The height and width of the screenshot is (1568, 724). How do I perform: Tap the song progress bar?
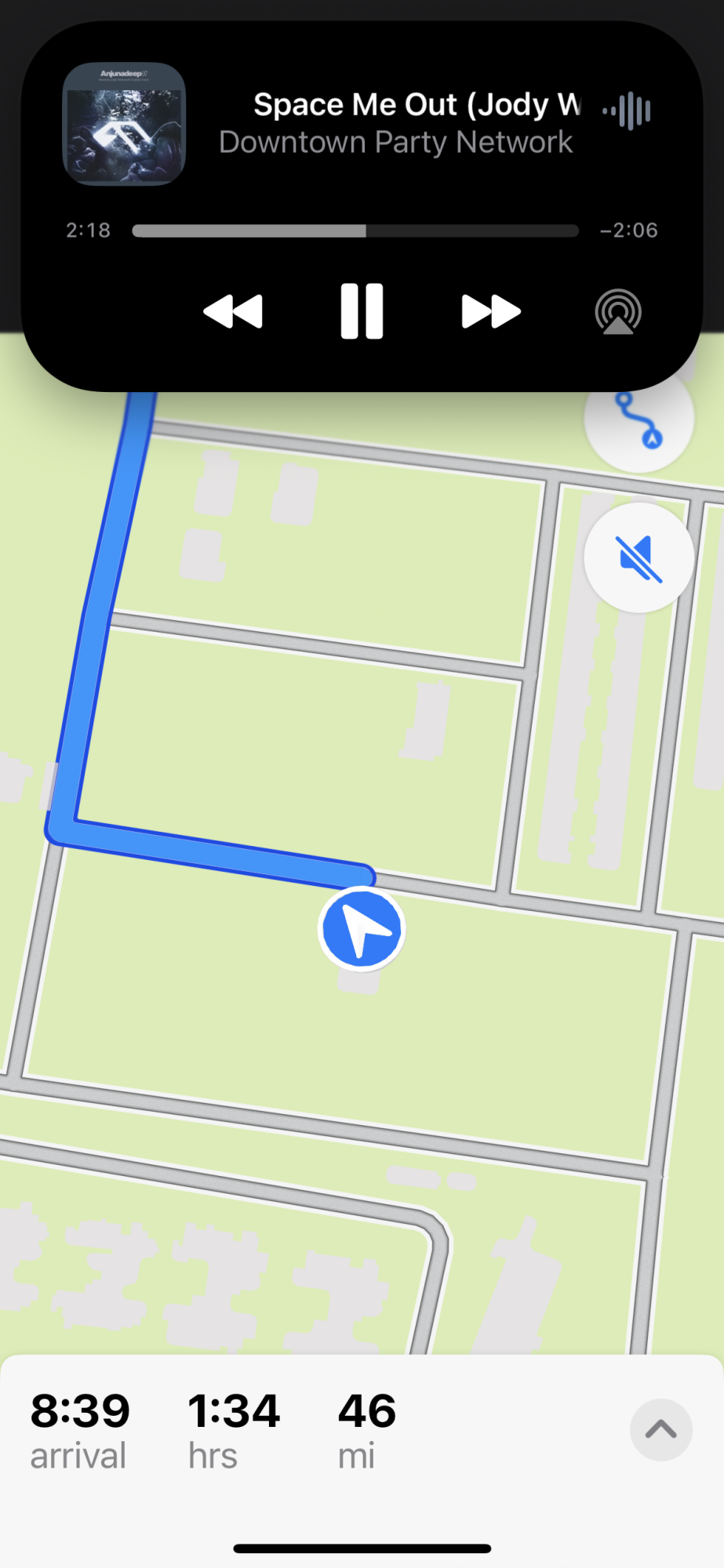[x=355, y=230]
